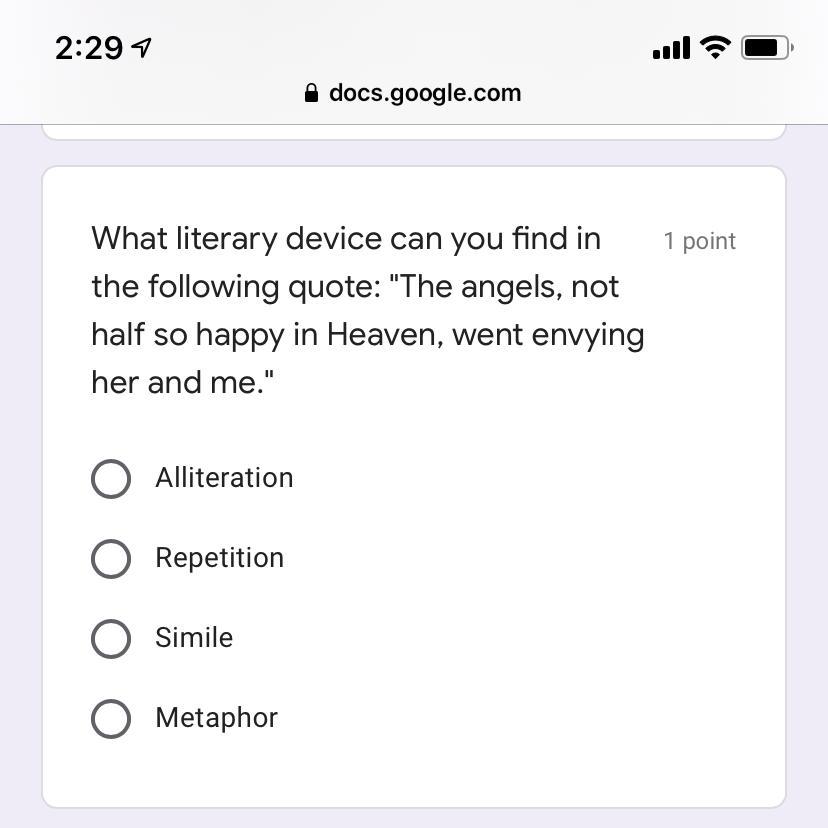Pick the Simile radio button
The image size is (828, 828).
pos(111,639)
